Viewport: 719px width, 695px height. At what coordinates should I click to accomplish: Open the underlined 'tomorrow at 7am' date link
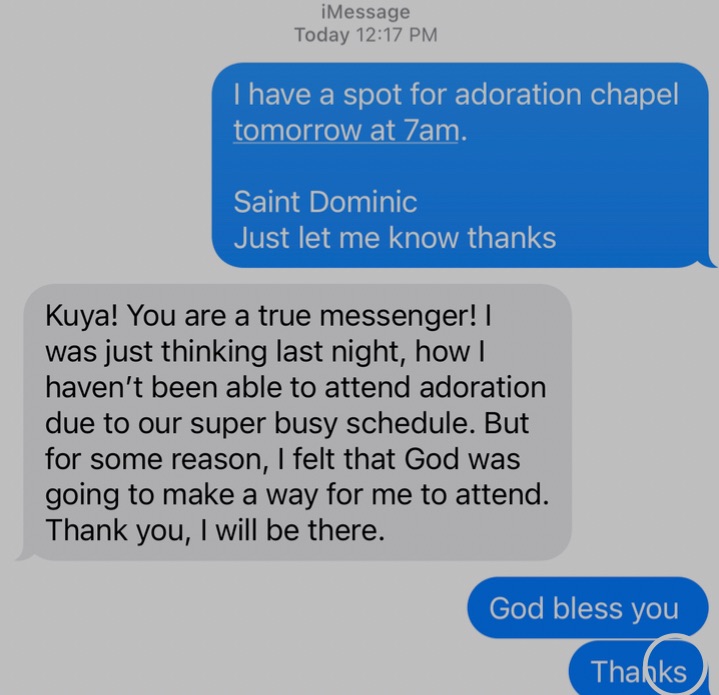pos(347,131)
